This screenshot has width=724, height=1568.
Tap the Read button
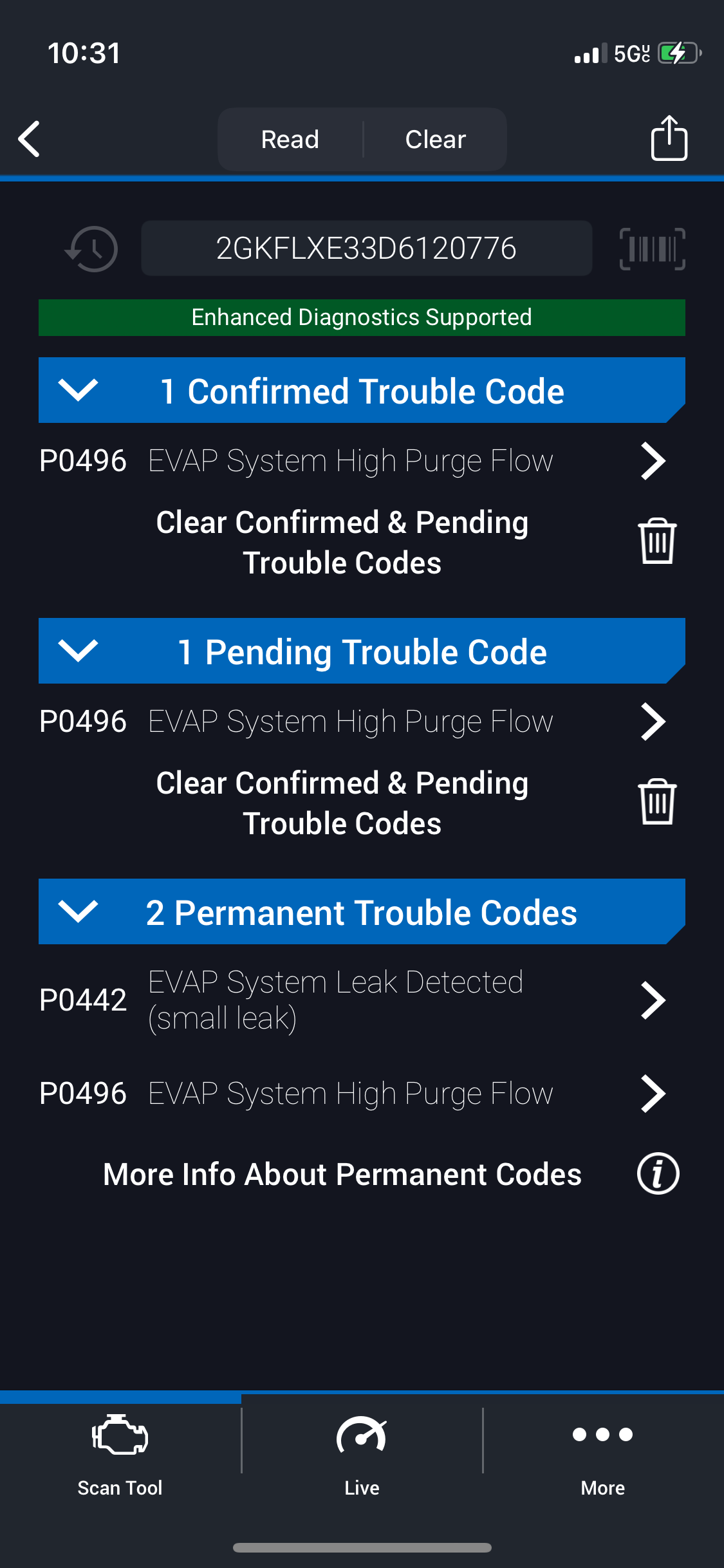tap(290, 139)
